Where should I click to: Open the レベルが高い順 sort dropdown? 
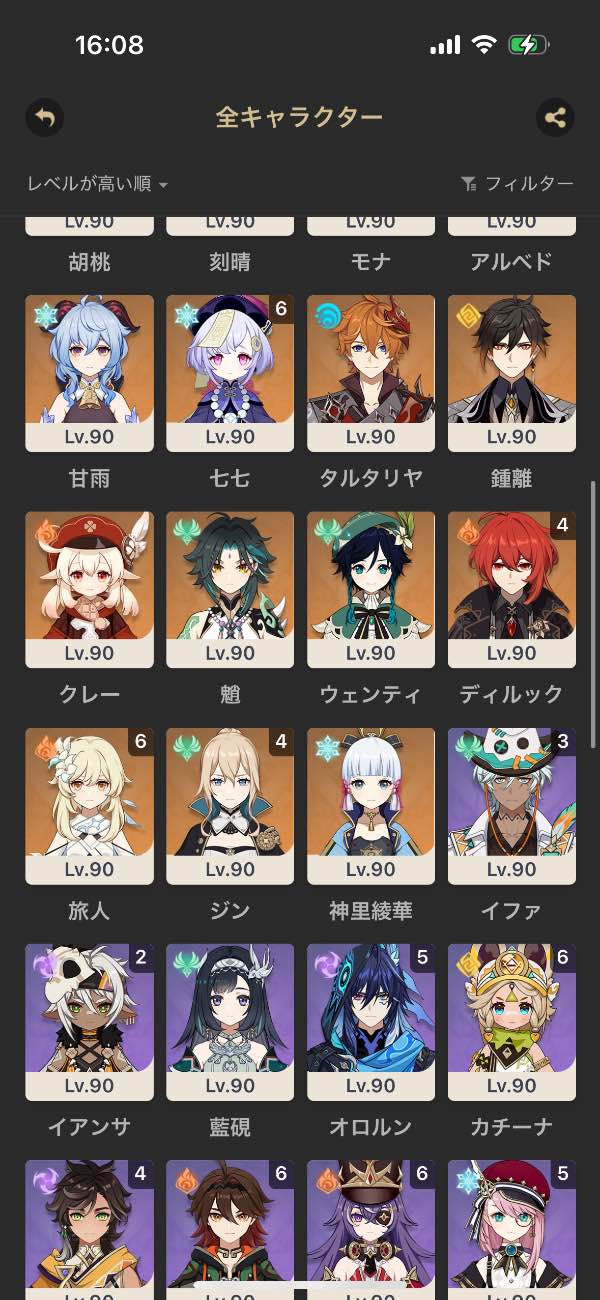click(97, 184)
